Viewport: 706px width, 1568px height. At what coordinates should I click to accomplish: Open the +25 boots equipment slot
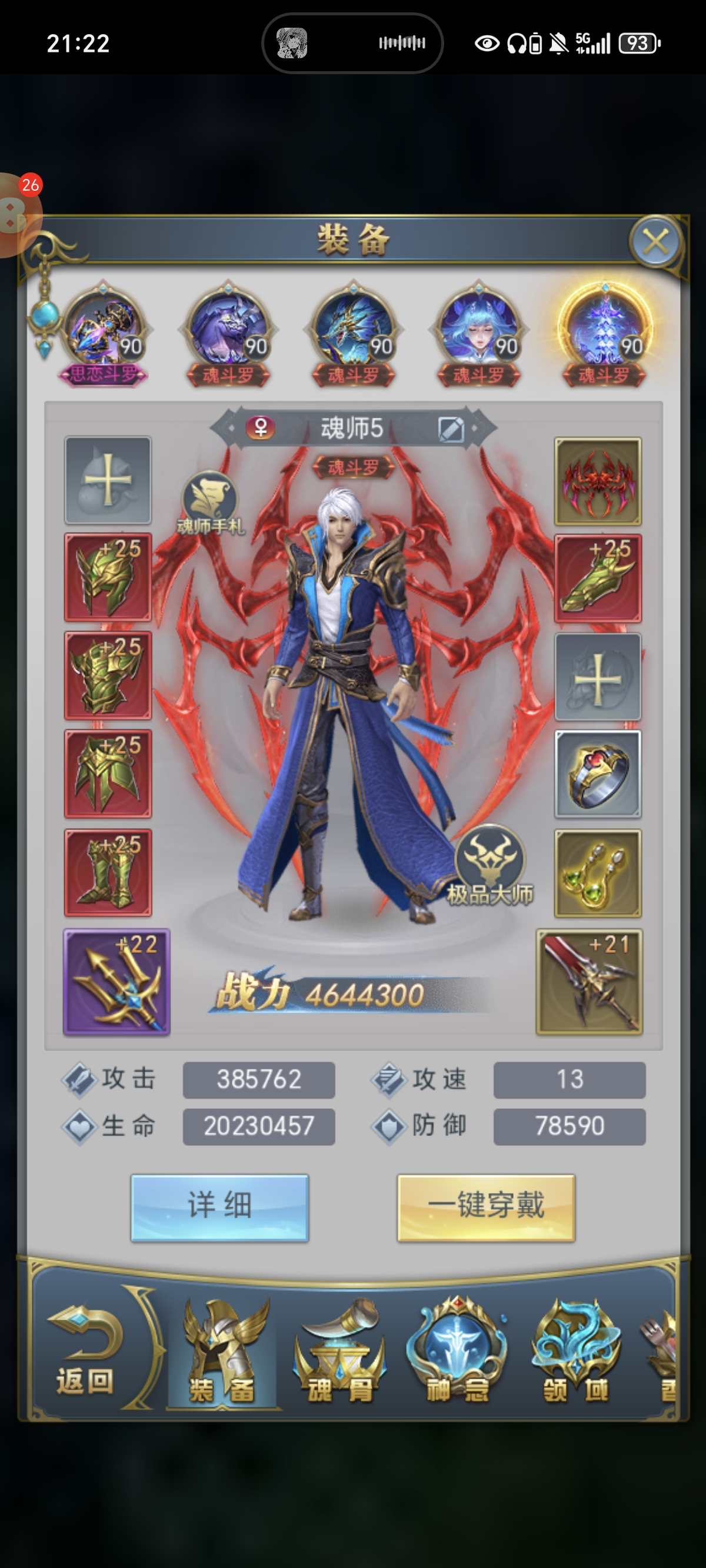[x=108, y=872]
